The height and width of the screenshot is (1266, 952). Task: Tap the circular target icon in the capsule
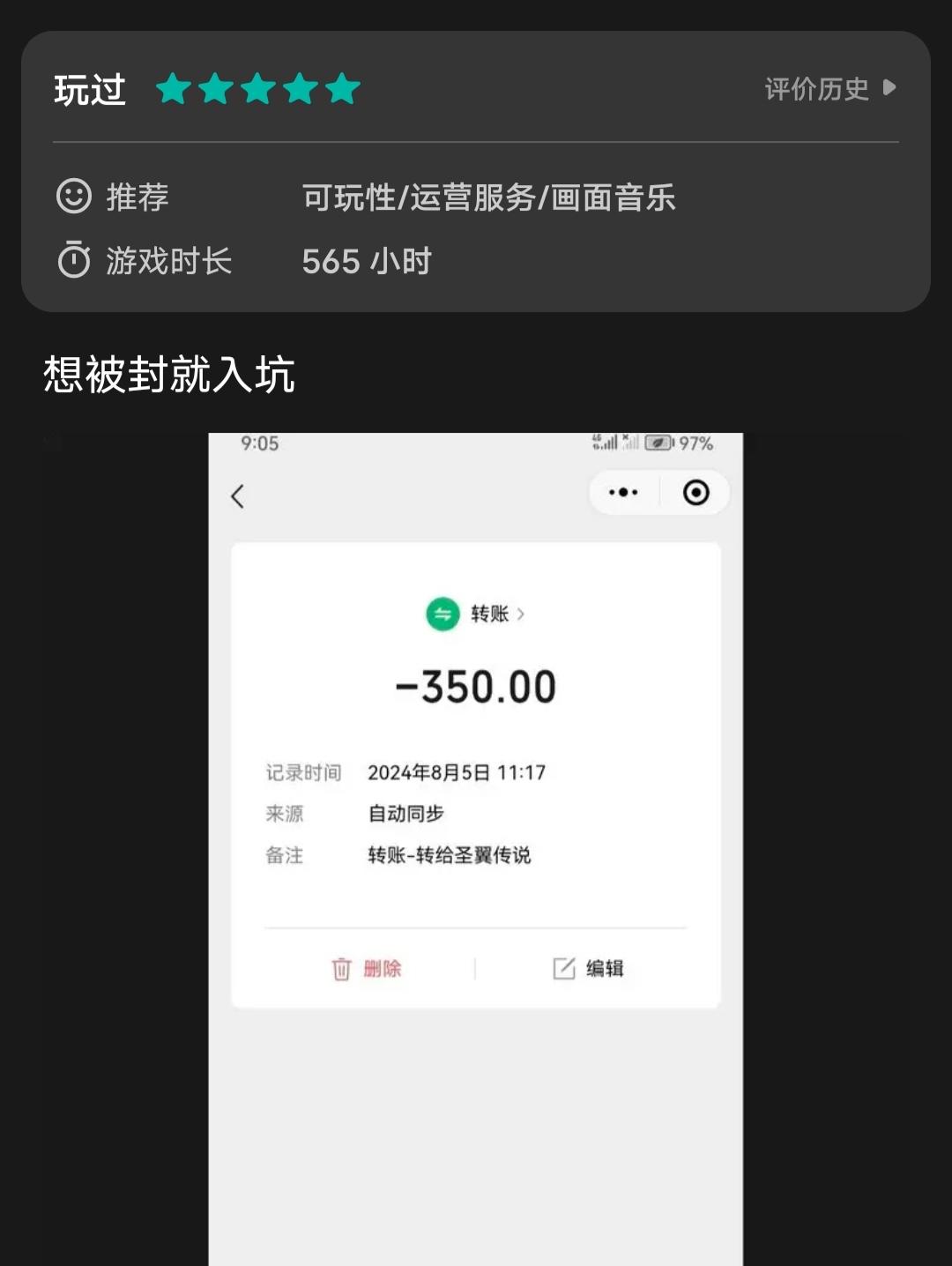pos(696,493)
